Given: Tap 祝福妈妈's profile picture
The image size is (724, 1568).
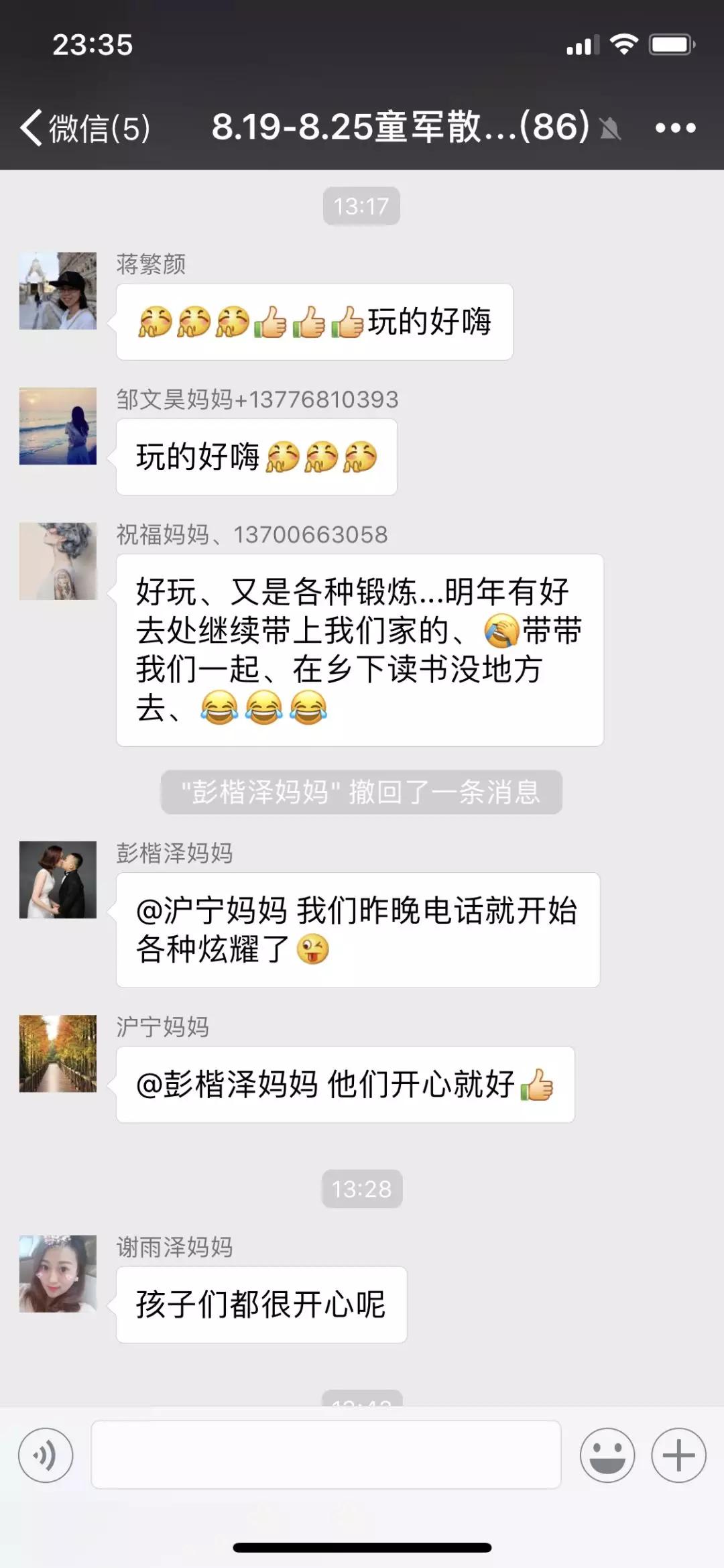Looking at the screenshot, I should 58,561.
